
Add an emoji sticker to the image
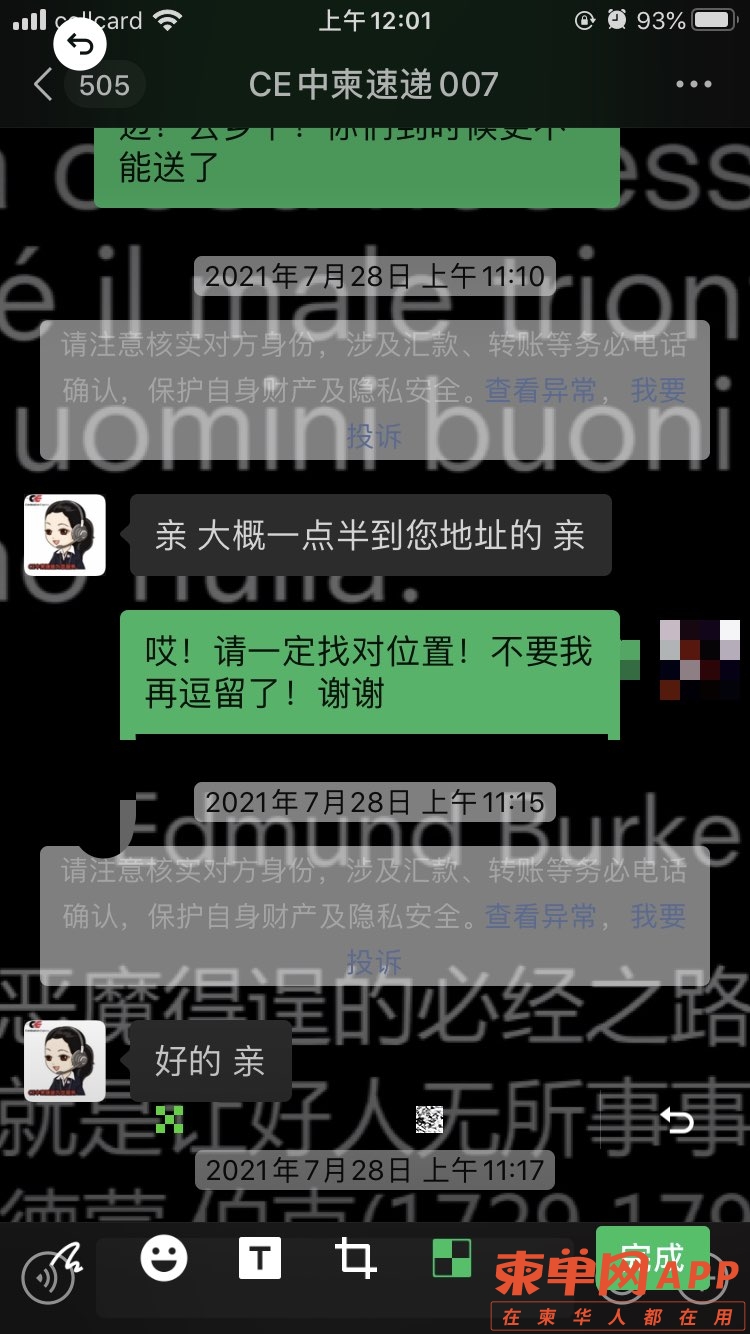[x=164, y=1258]
